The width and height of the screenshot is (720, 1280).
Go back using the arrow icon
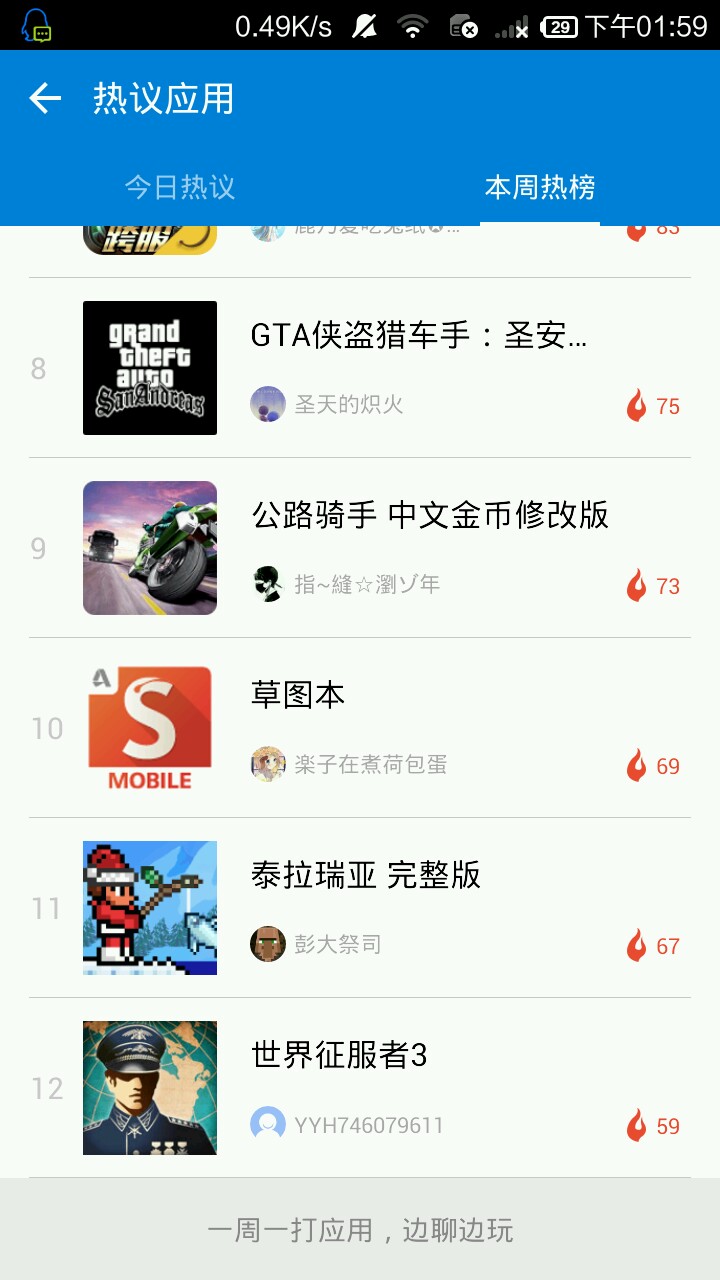pos(45,98)
